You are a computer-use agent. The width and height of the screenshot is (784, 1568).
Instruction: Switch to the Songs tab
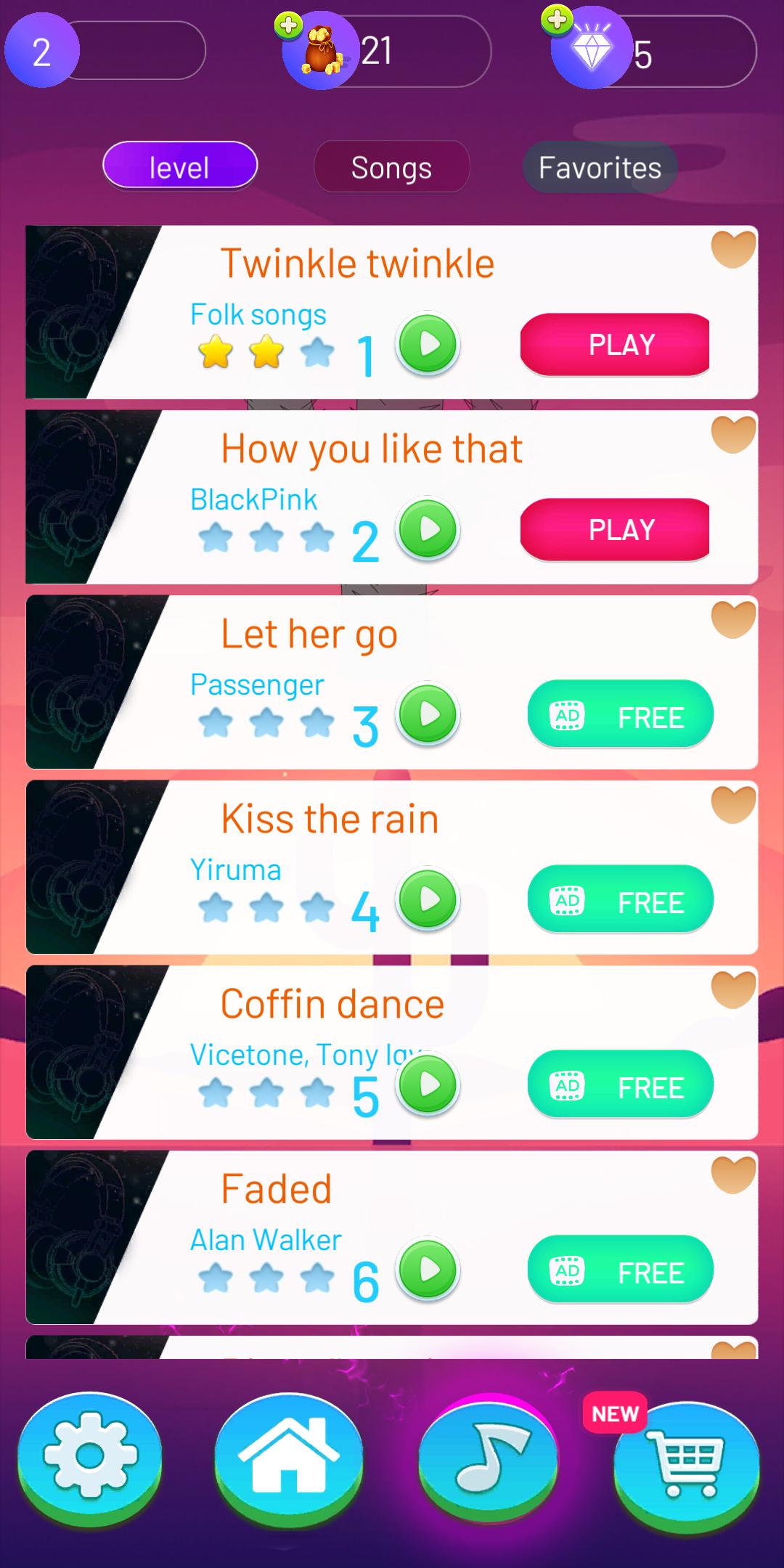tap(391, 168)
